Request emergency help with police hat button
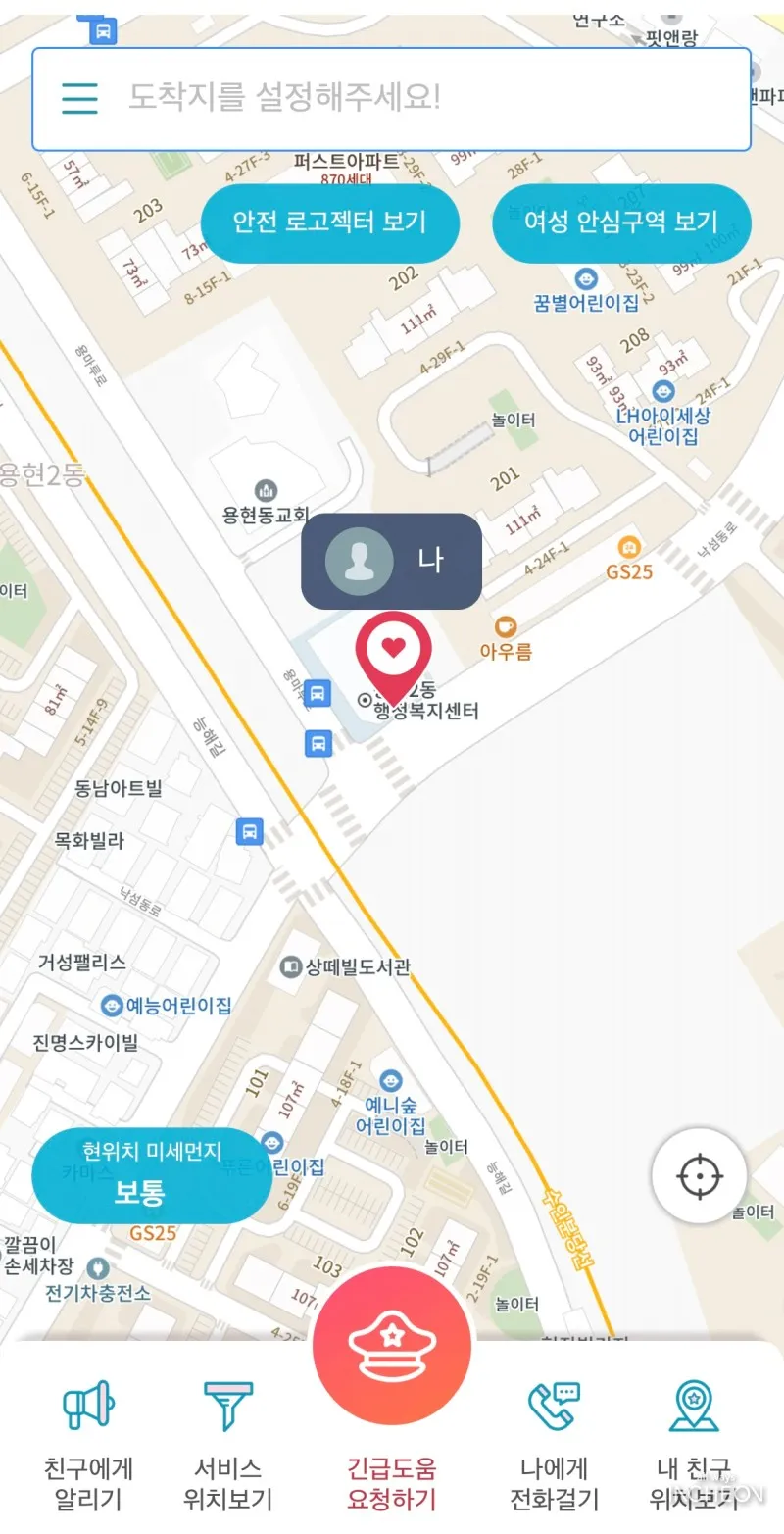 click(x=392, y=1346)
